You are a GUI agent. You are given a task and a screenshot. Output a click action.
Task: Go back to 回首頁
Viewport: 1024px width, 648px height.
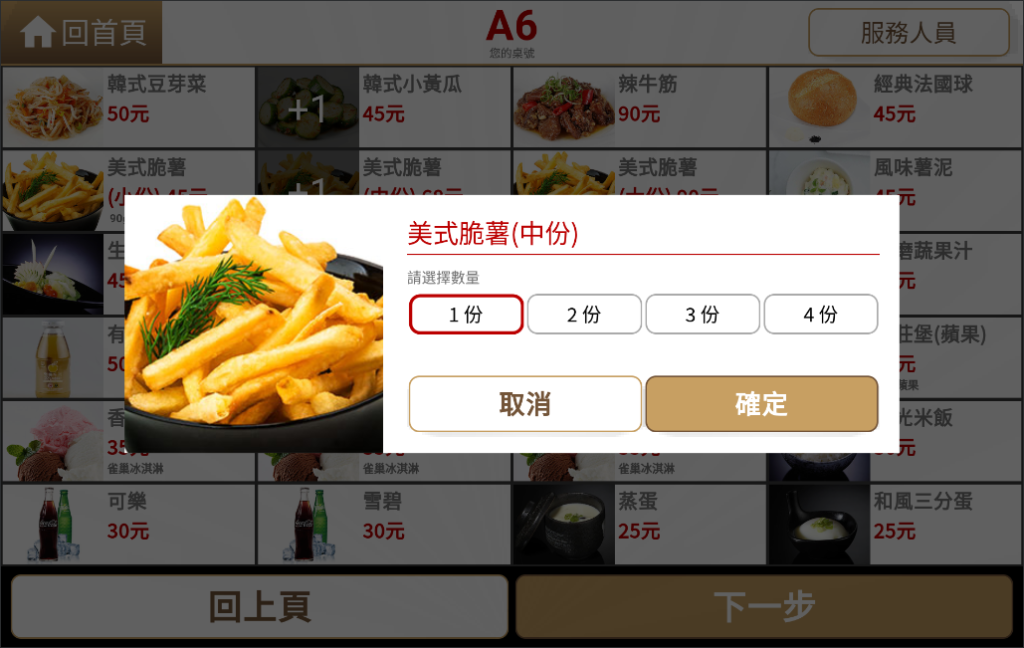(x=82, y=32)
